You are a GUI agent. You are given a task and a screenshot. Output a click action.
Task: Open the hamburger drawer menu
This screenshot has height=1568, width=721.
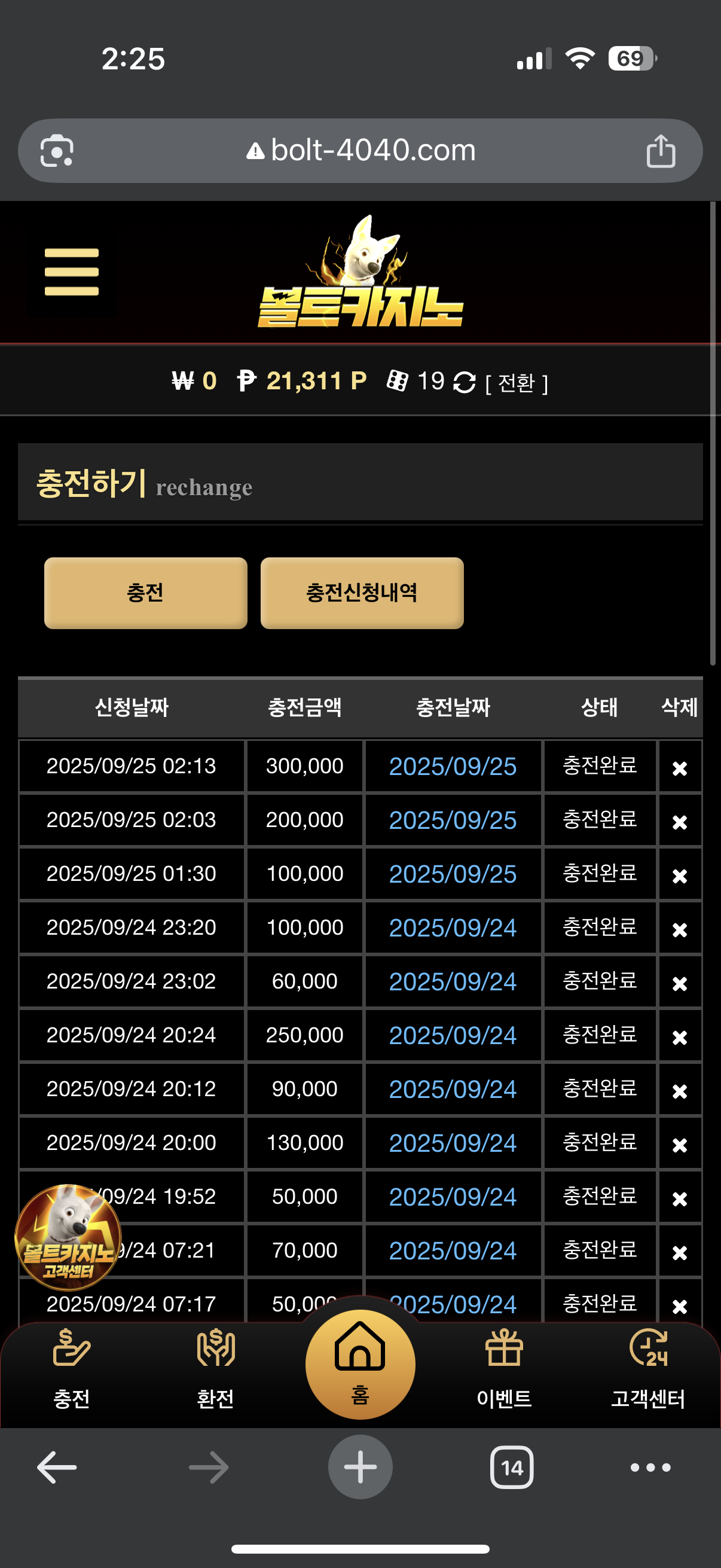click(x=71, y=271)
